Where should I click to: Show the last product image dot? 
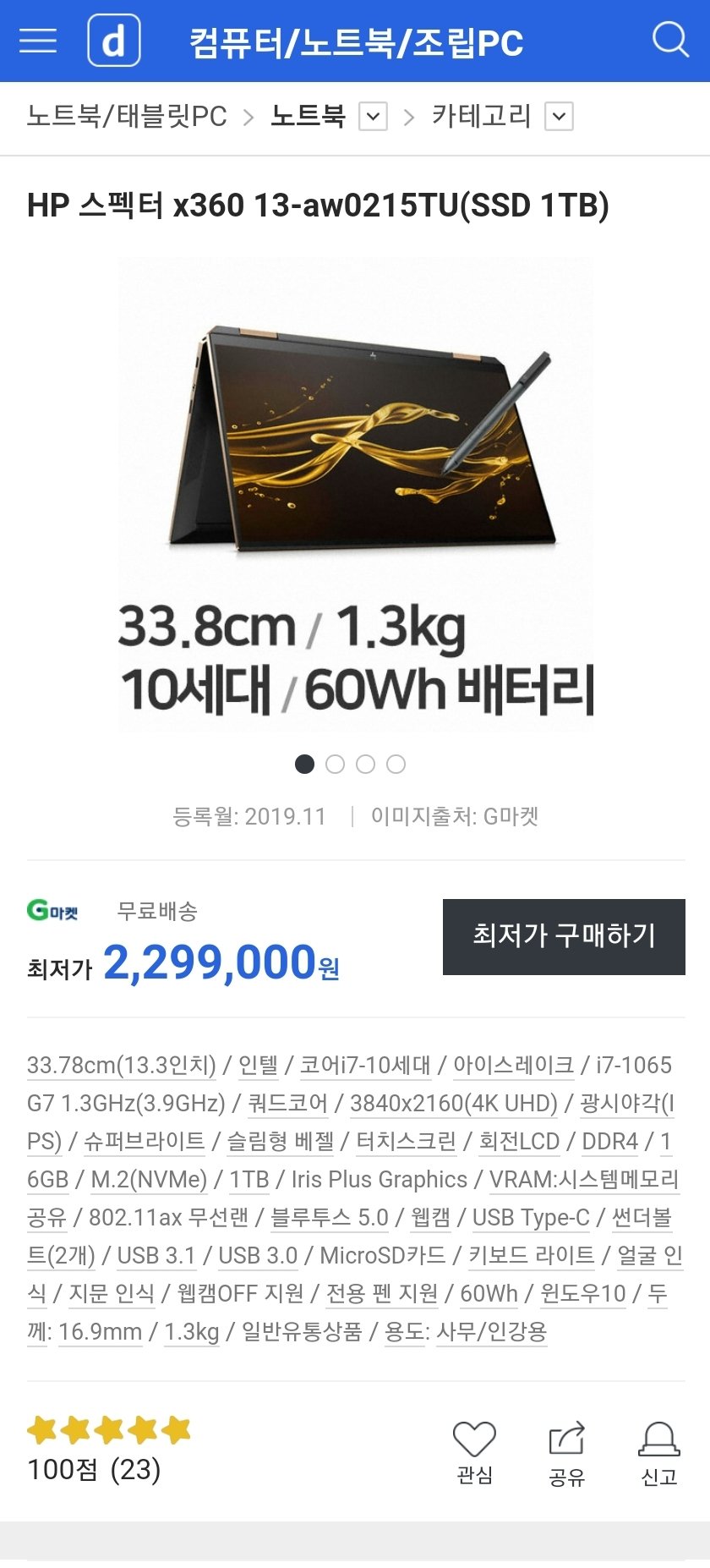(396, 765)
